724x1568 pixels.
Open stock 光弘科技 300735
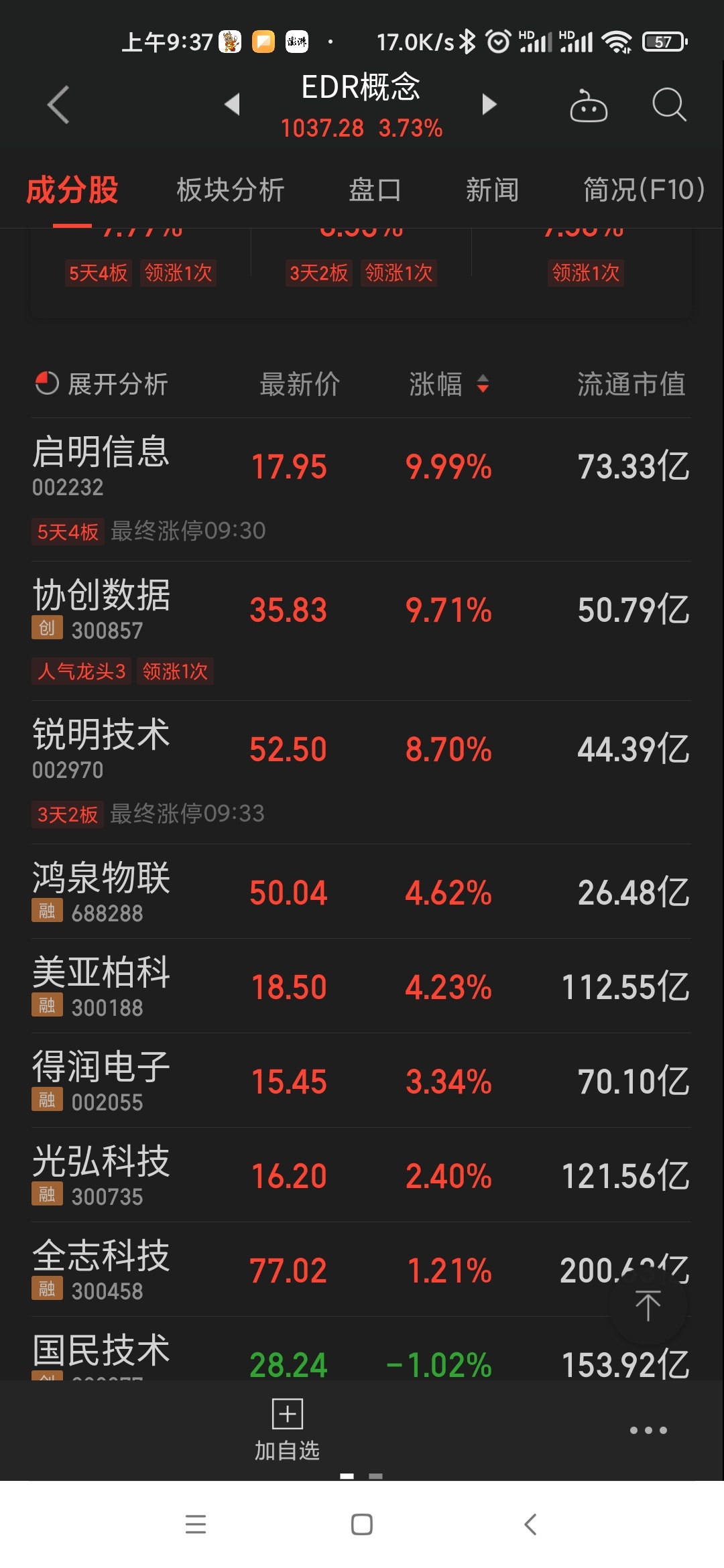tap(361, 1175)
